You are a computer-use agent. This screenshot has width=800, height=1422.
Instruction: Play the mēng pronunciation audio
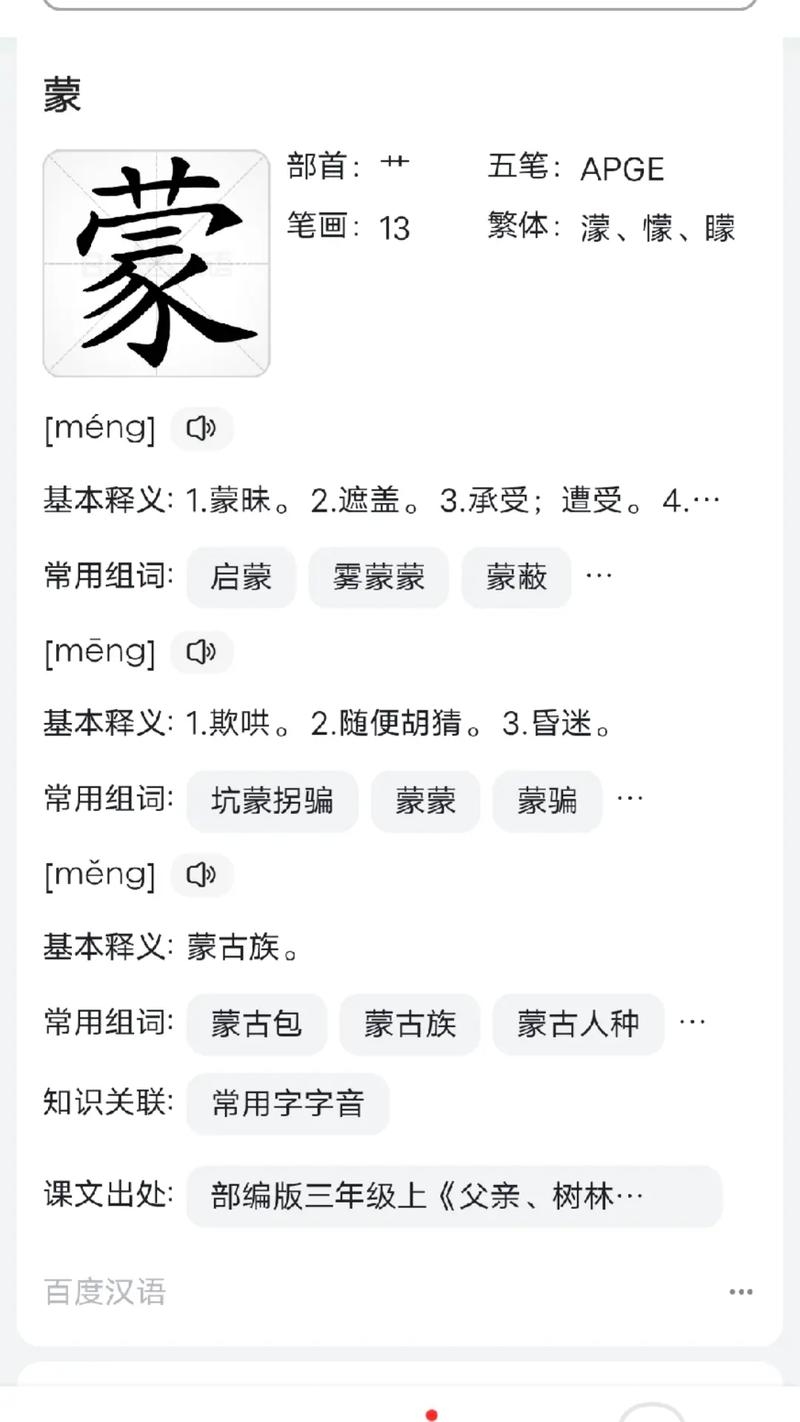click(x=201, y=652)
